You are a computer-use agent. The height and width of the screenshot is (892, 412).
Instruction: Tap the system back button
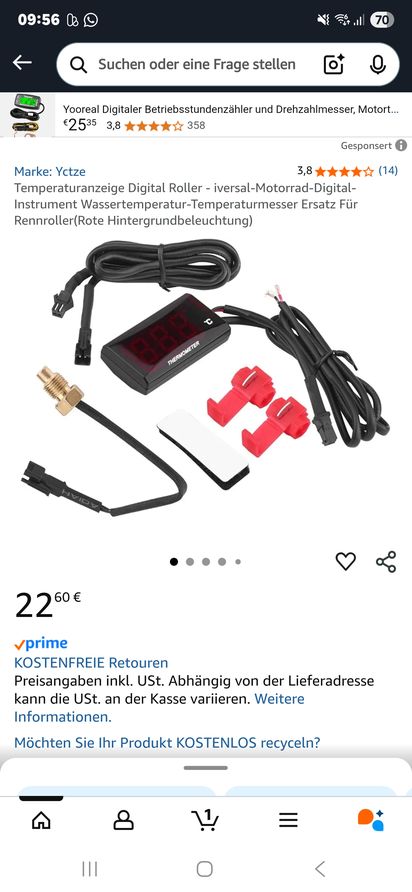coord(320,869)
